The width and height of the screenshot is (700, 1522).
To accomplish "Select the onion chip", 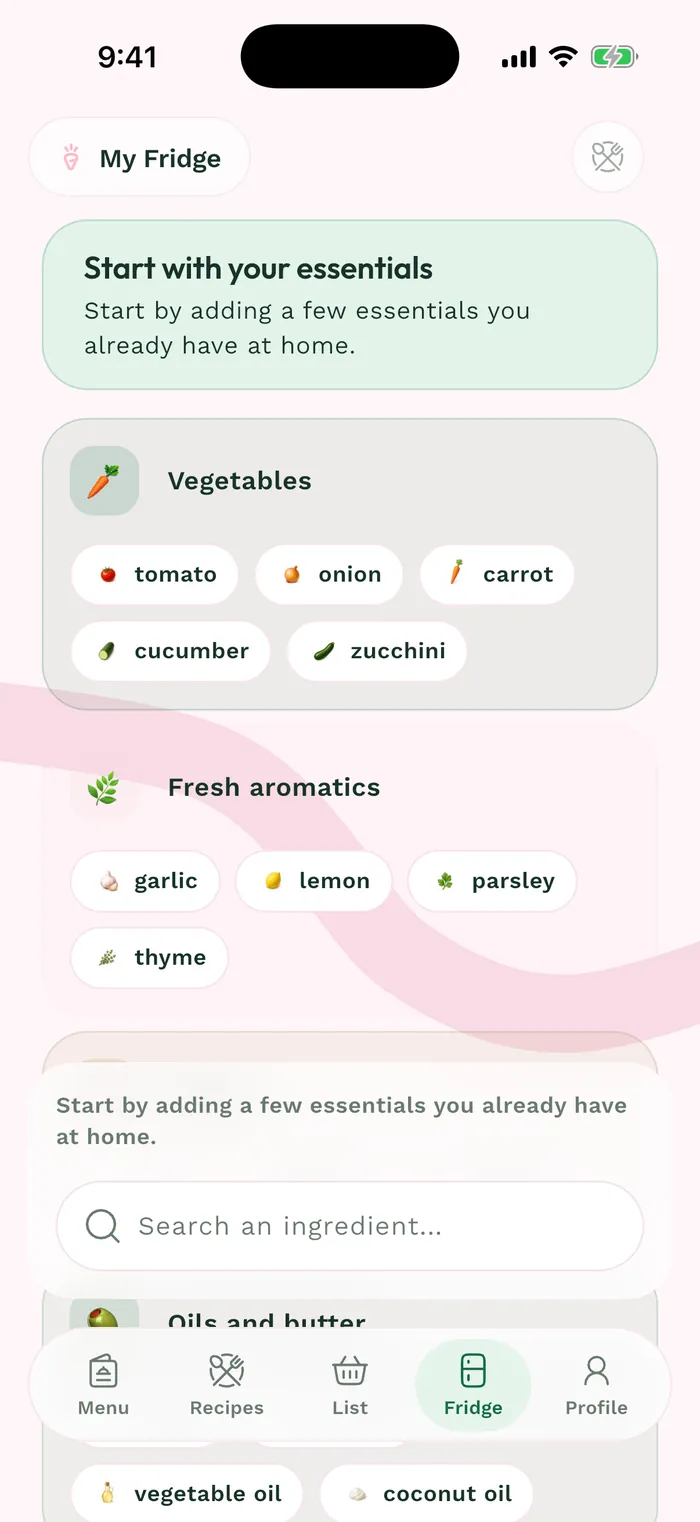I will coord(329,574).
